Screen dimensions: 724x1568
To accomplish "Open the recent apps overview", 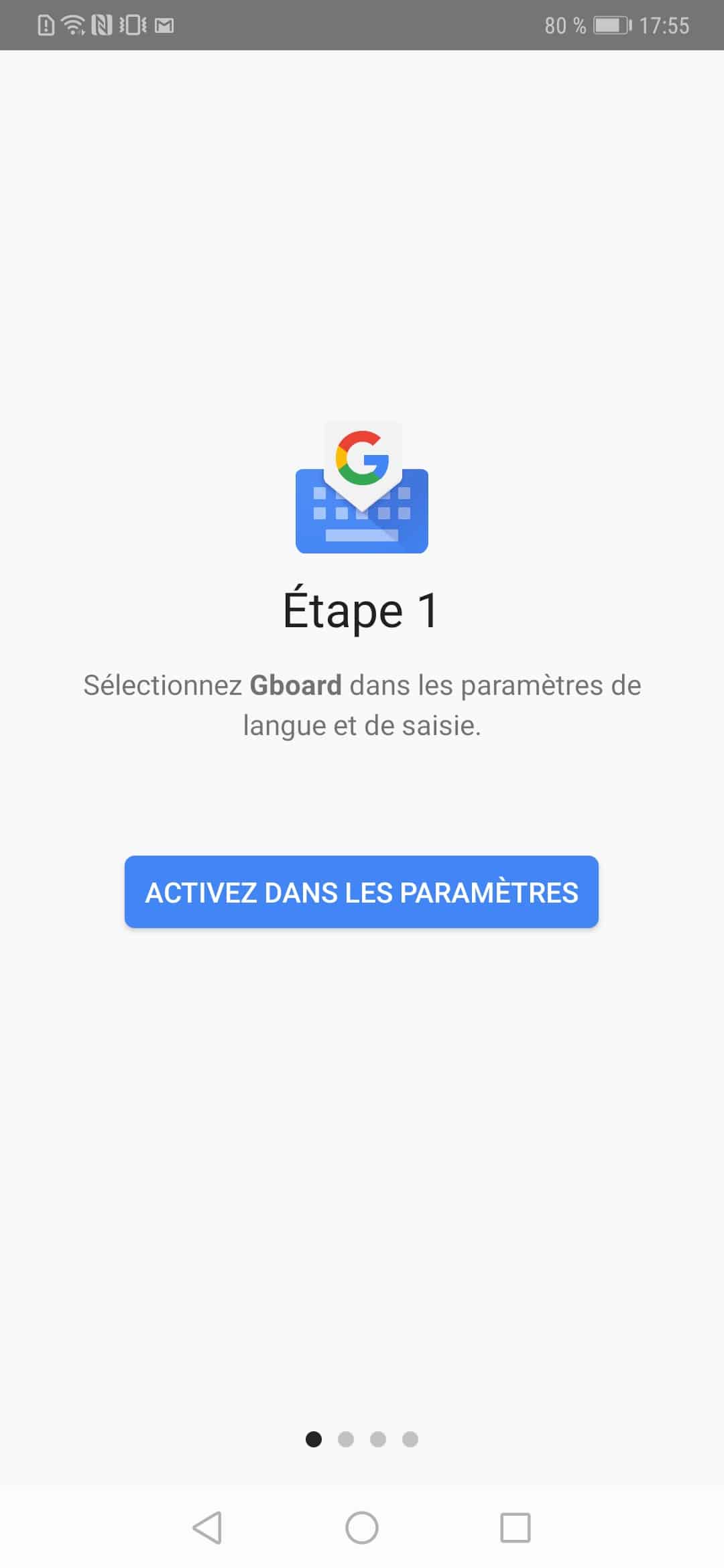I will point(516,1528).
